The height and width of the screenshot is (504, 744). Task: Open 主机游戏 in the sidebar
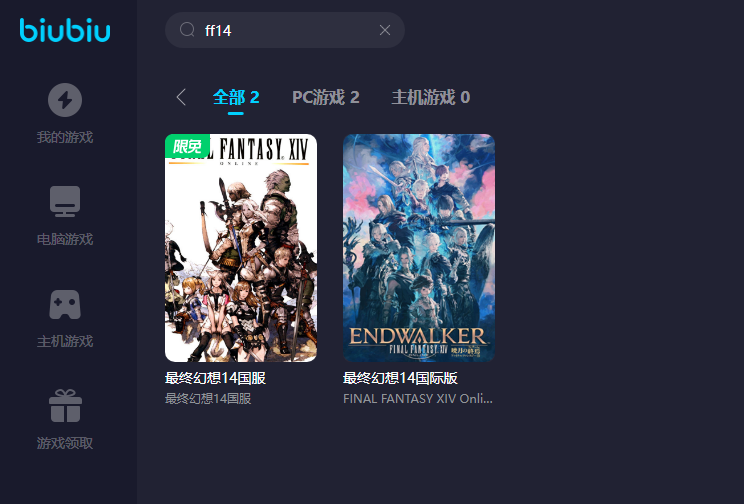click(65, 318)
